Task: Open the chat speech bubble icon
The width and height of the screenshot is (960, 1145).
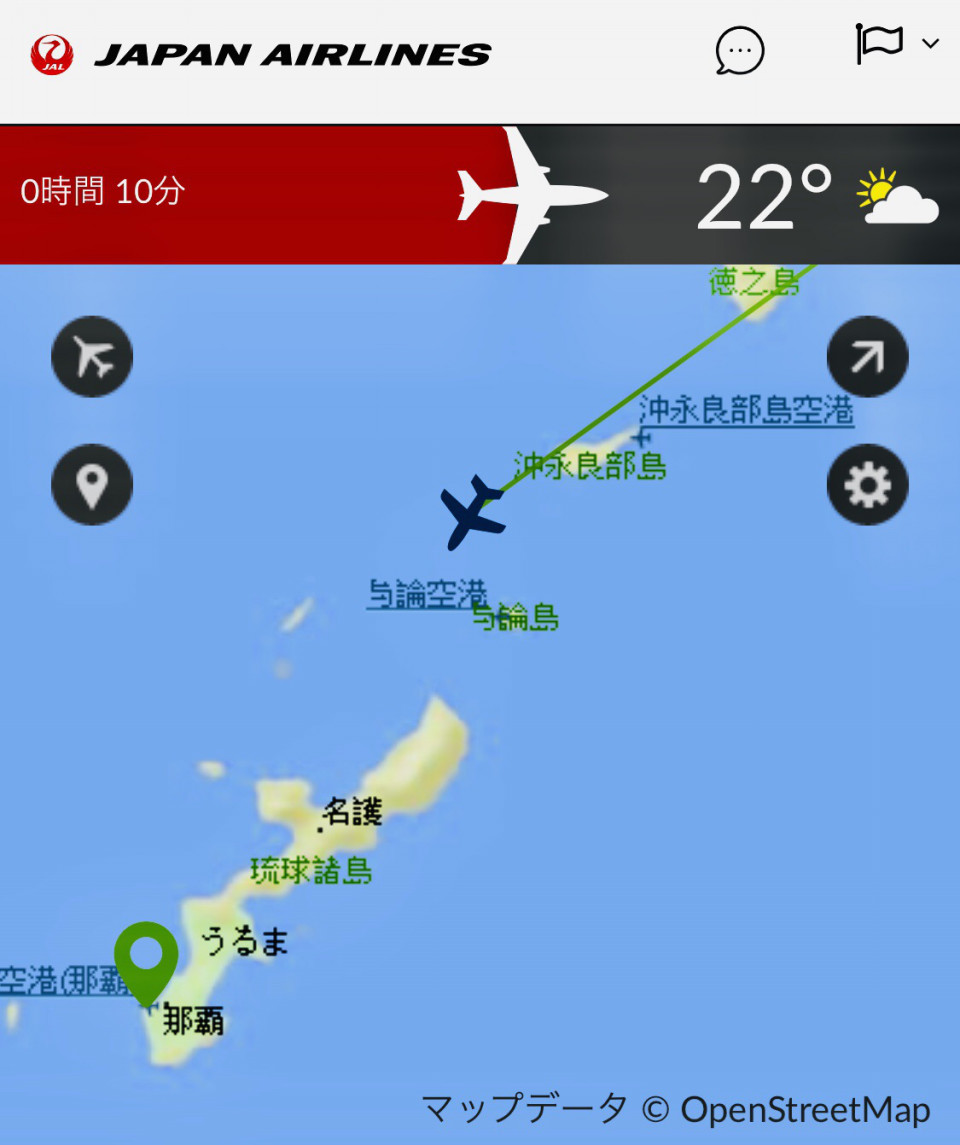Action: coord(740,50)
